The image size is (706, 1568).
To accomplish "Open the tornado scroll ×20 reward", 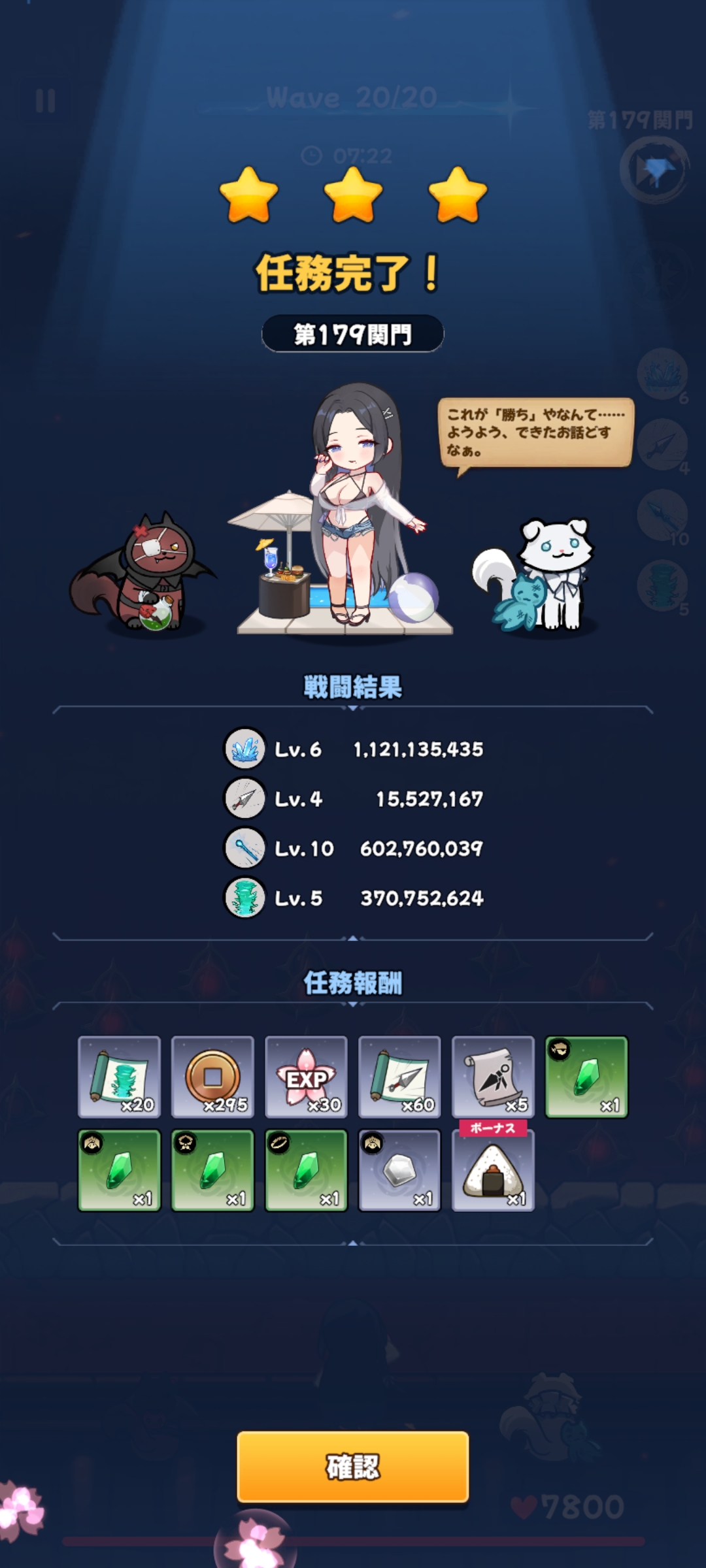I will pyautogui.click(x=119, y=1077).
